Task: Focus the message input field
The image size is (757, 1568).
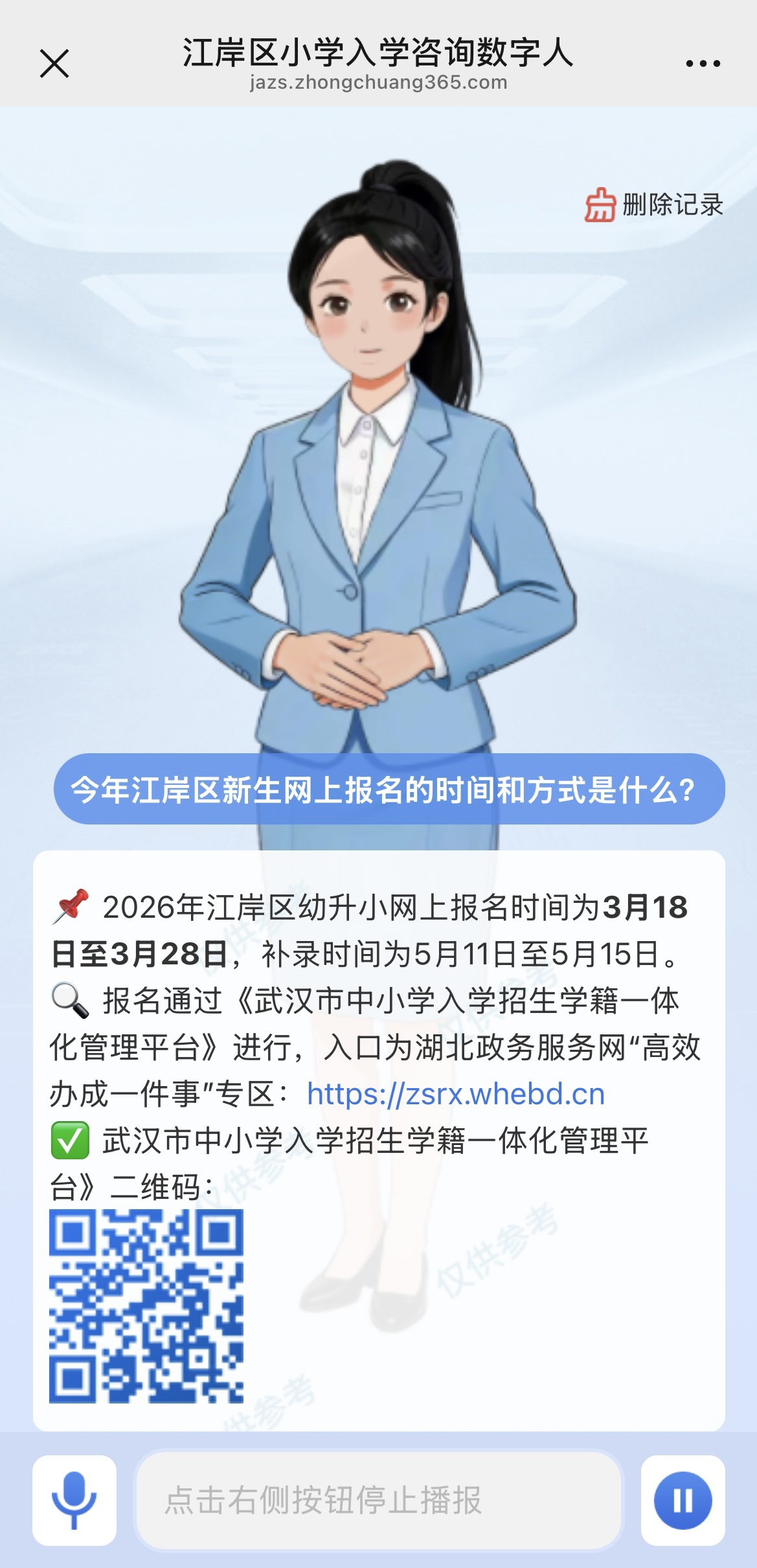Action: click(x=379, y=1500)
